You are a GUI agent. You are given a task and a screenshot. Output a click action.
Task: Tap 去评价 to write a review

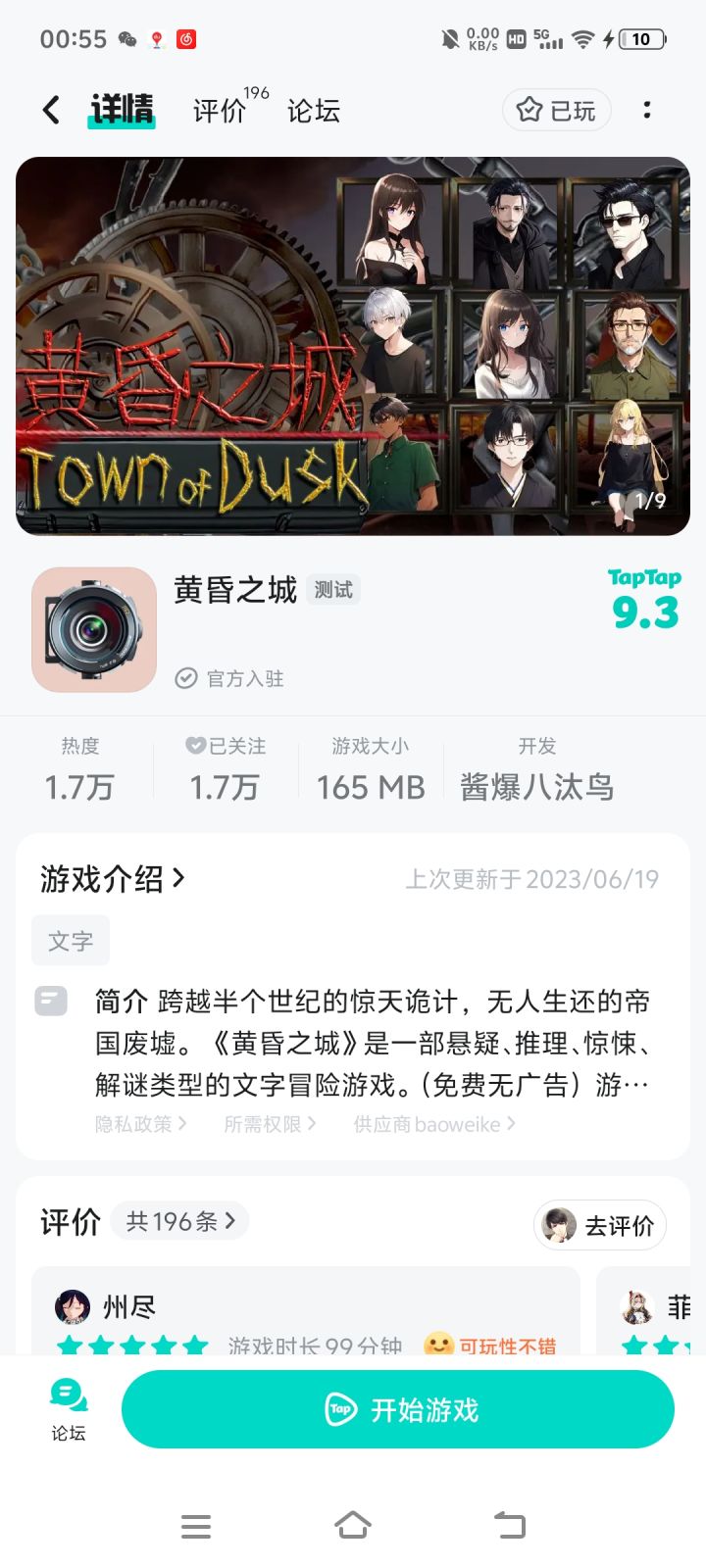(600, 1225)
